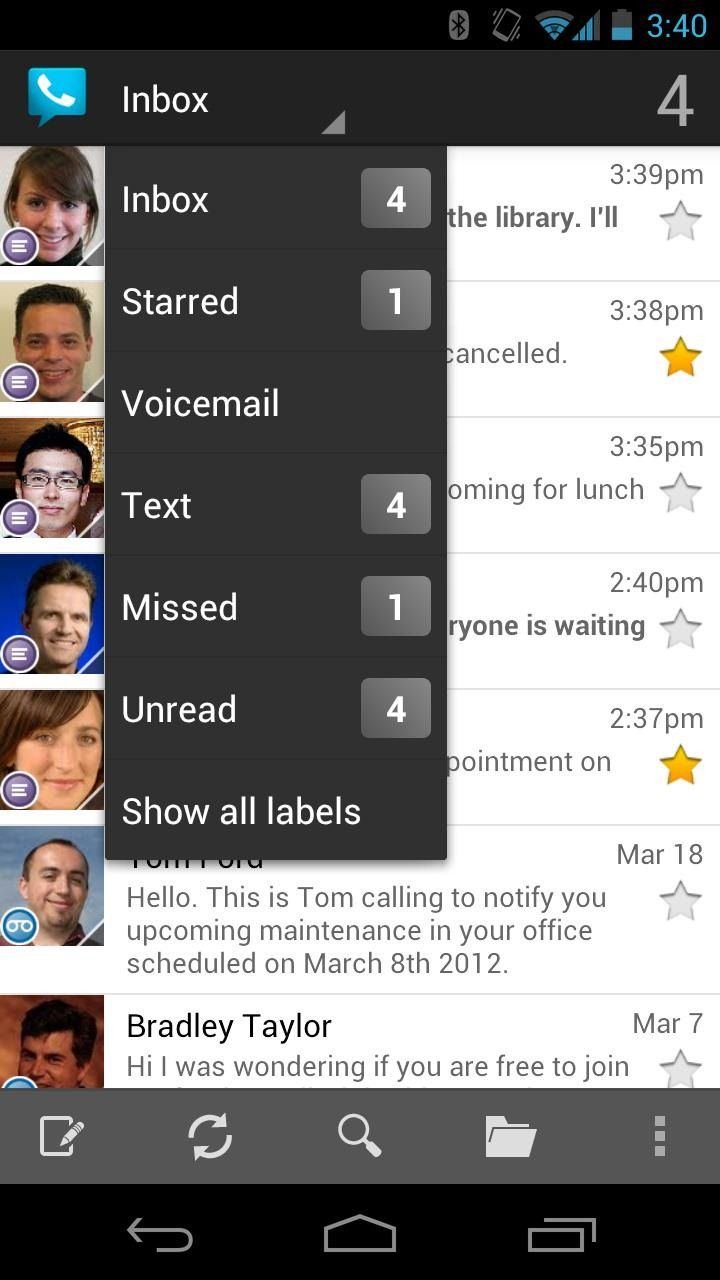Open the folder/archive icon in the toolbar

(x=509, y=1135)
